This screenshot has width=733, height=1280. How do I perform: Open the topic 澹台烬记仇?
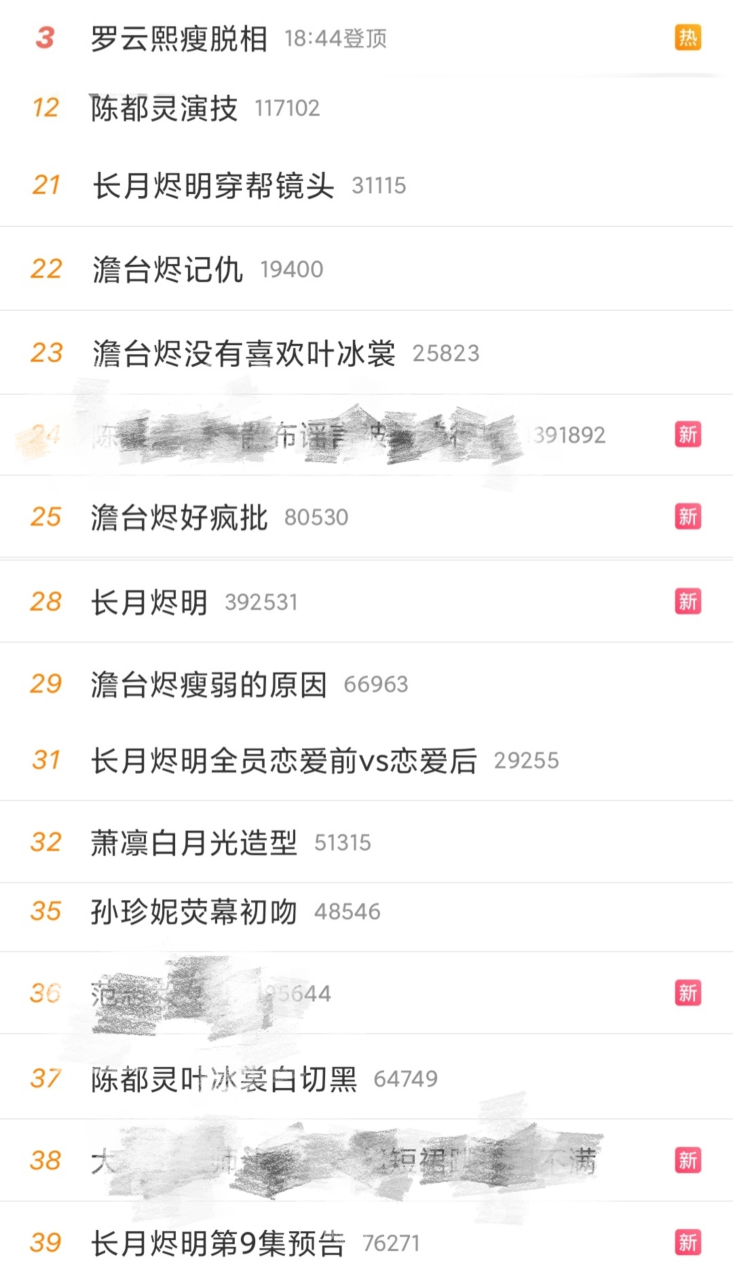click(x=166, y=269)
